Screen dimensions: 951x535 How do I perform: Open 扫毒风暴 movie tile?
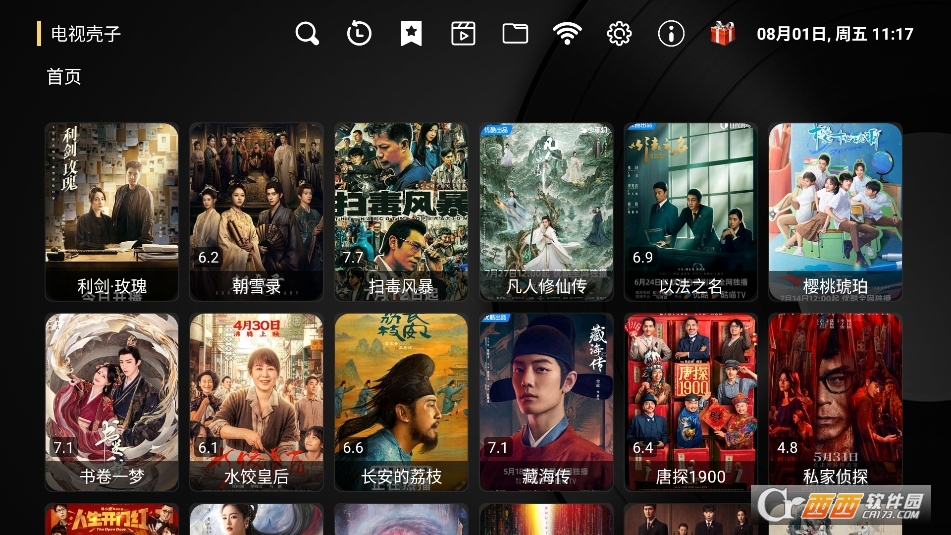[x=401, y=211]
